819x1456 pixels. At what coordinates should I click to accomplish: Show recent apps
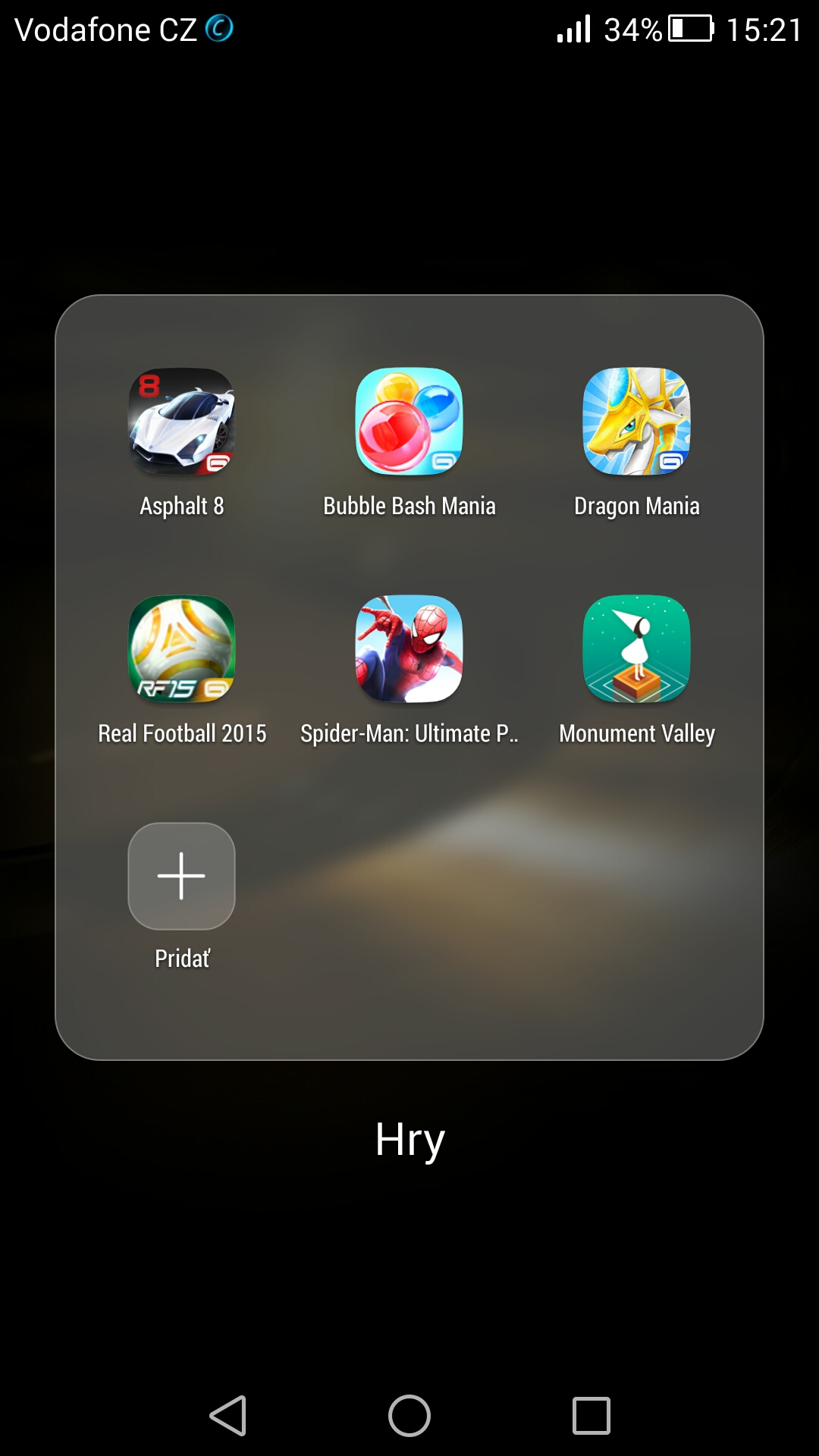click(591, 1416)
